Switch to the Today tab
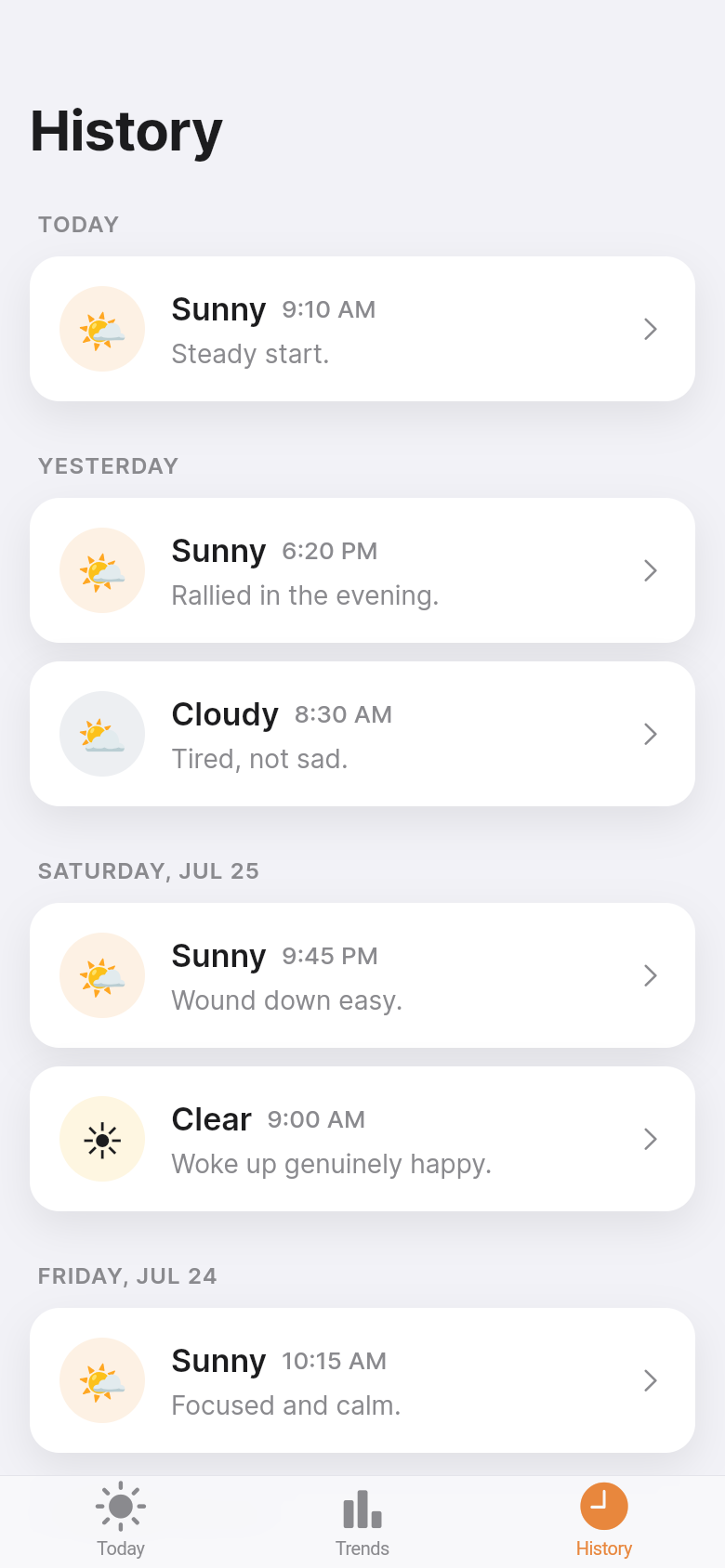Image resolution: width=725 pixels, height=1568 pixels. pos(121,1522)
